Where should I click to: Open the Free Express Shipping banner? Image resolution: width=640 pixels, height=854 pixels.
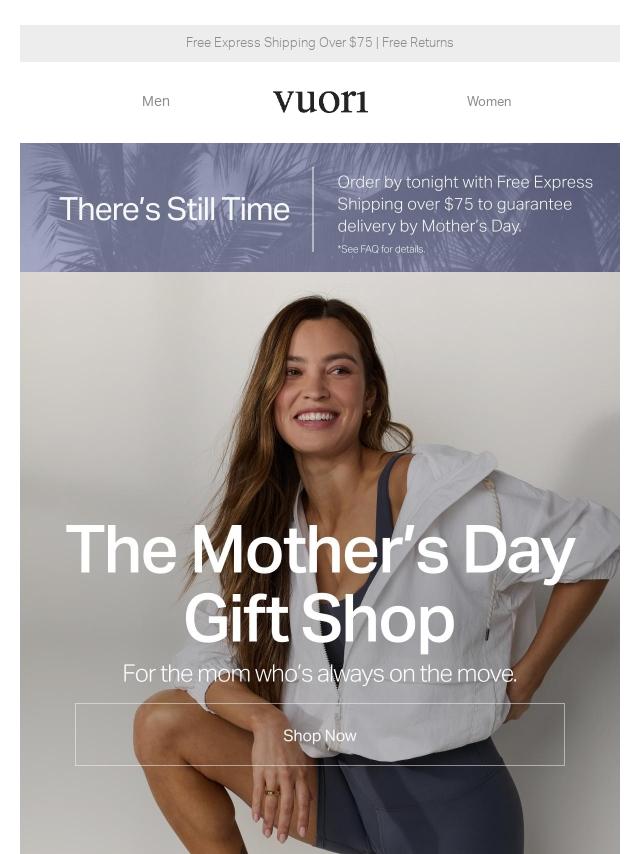(x=319, y=43)
